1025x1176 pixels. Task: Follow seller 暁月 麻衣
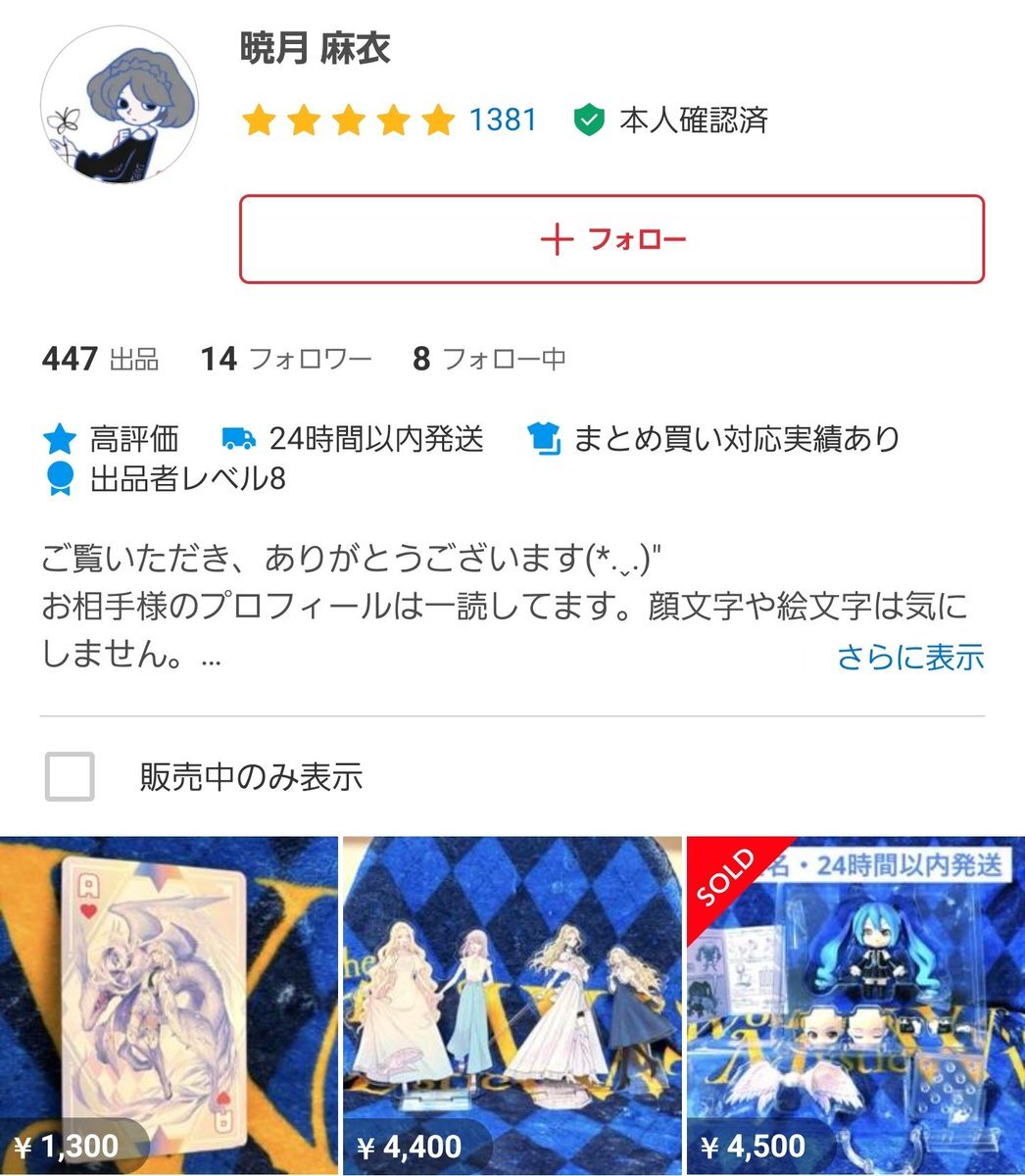(611, 239)
